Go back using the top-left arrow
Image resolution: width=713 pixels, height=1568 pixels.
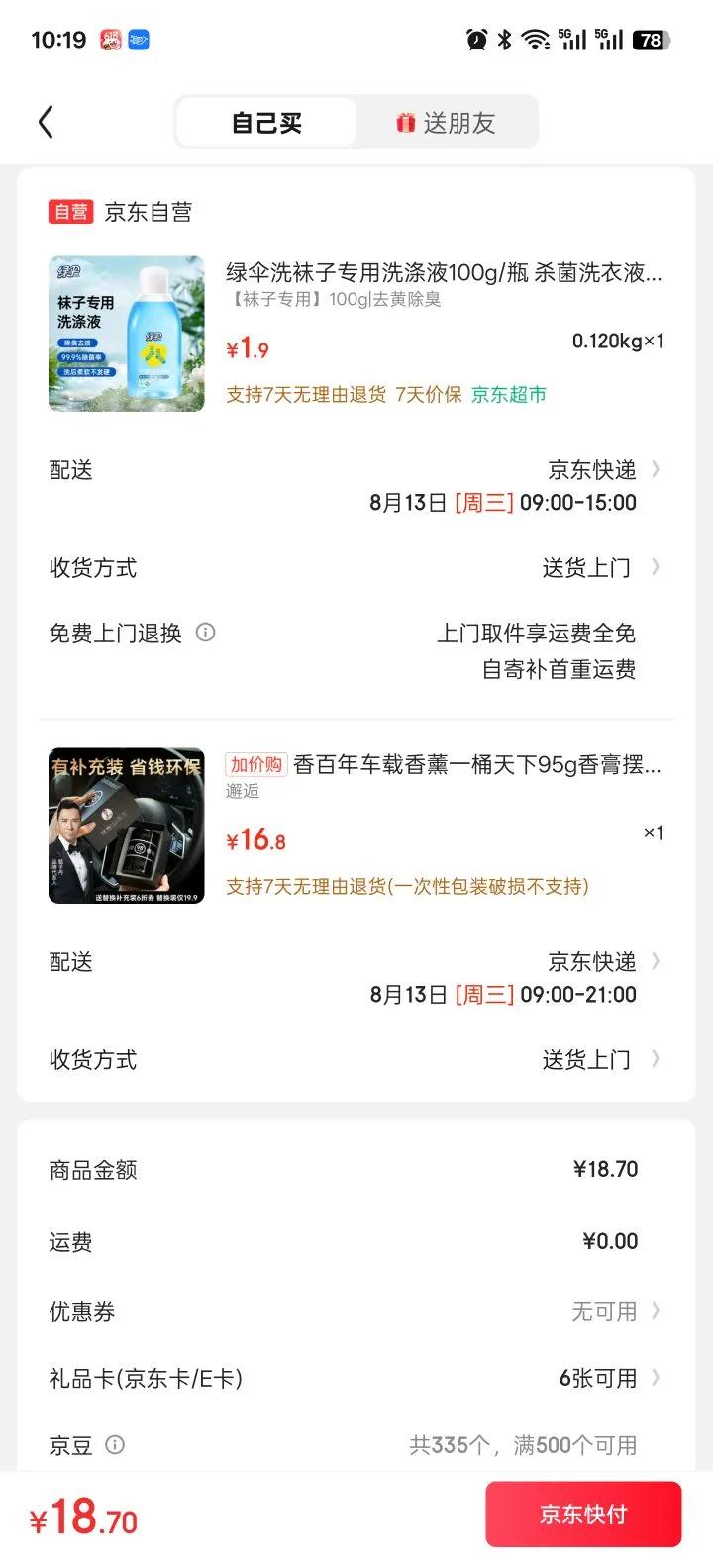click(46, 123)
